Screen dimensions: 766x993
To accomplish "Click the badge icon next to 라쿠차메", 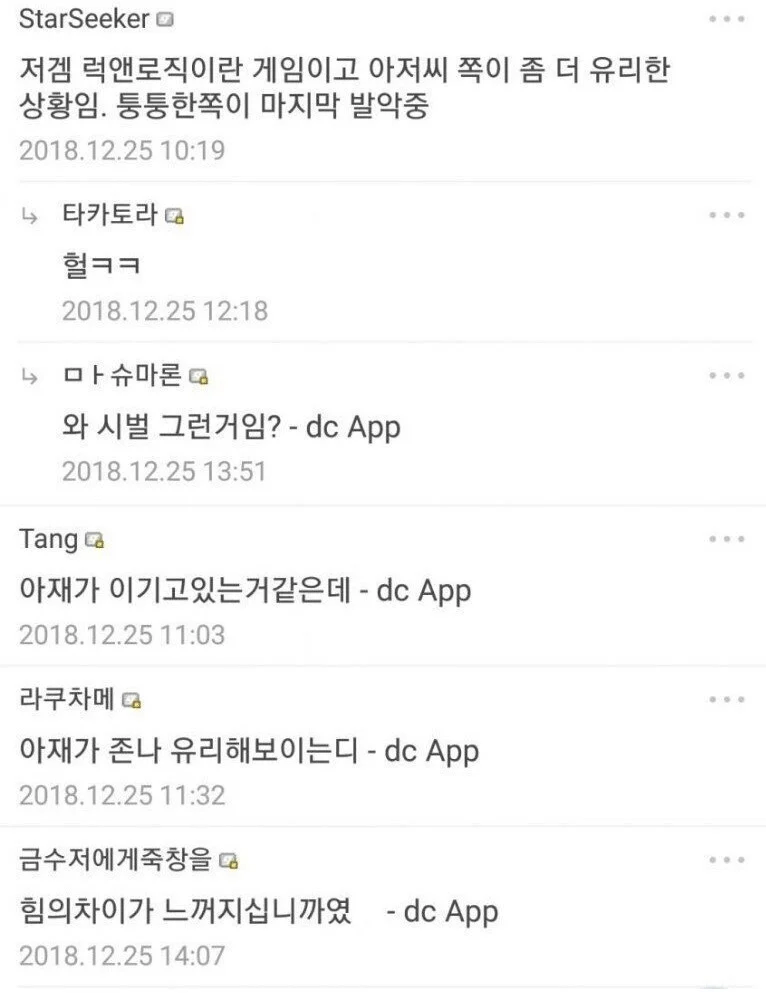I will pos(130,699).
